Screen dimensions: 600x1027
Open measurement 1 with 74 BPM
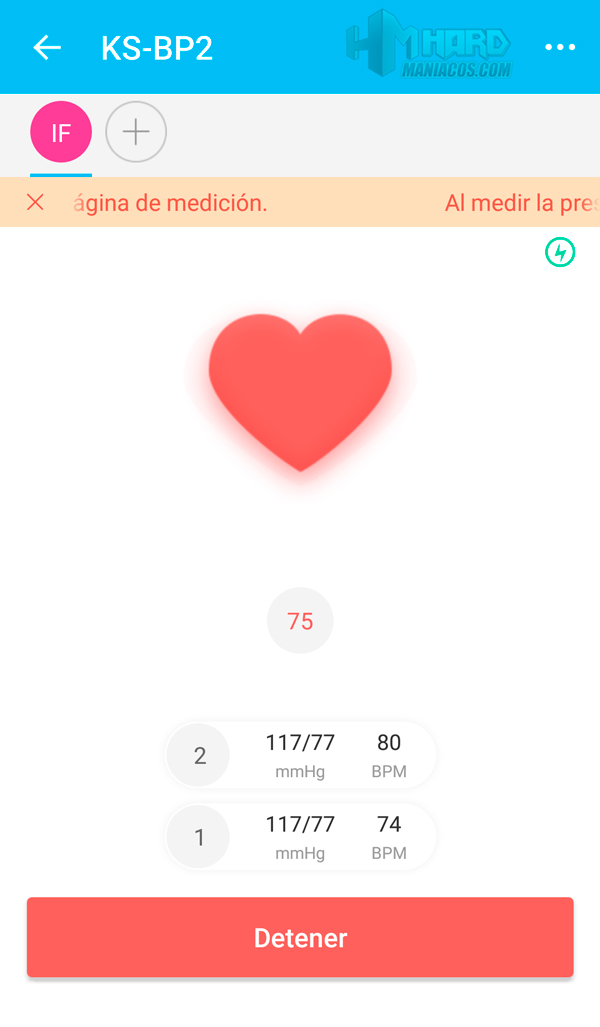tap(300, 837)
